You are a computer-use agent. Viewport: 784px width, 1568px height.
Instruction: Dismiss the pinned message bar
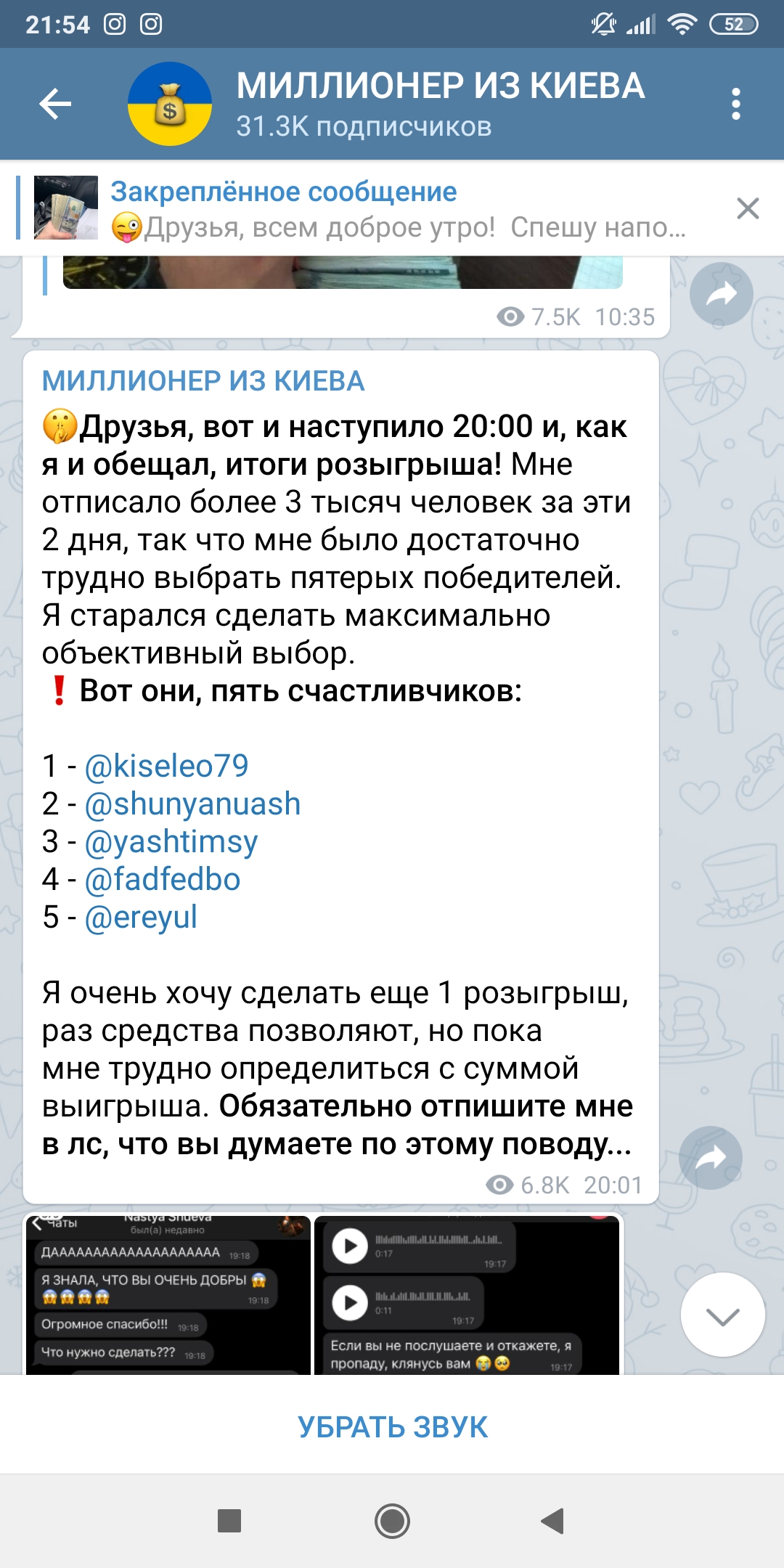(748, 208)
